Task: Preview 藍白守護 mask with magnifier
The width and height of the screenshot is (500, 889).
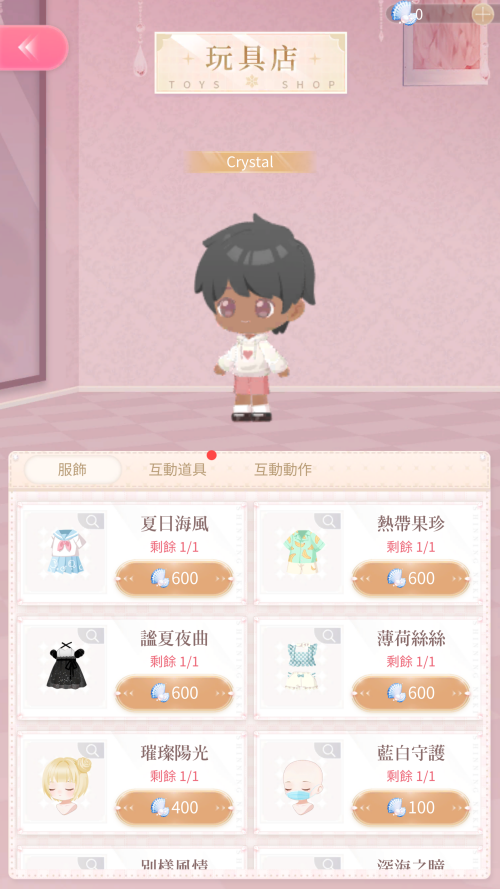Action: coord(328,751)
